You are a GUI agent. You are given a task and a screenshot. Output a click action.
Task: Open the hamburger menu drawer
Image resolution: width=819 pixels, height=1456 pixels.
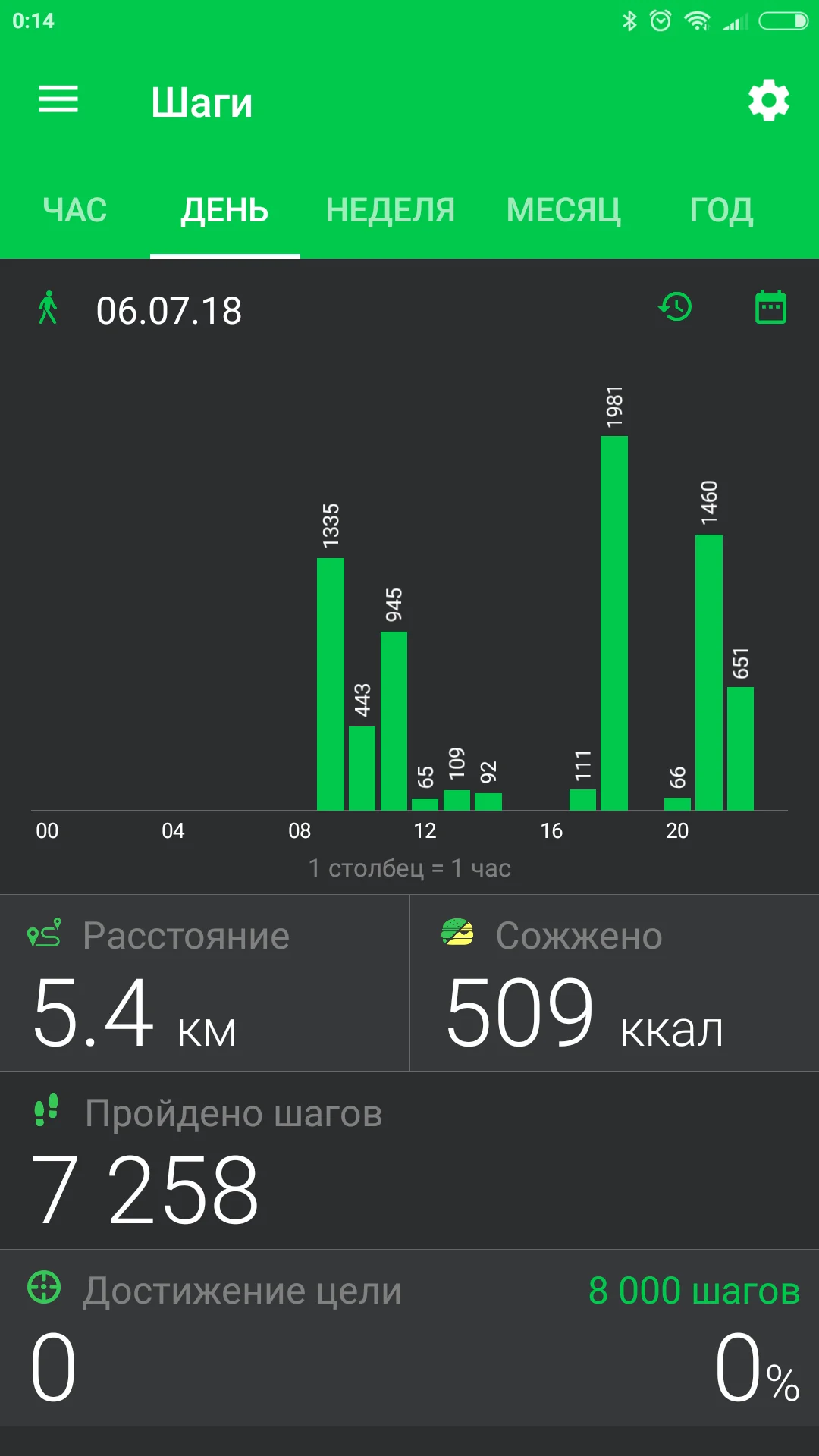[58, 99]
